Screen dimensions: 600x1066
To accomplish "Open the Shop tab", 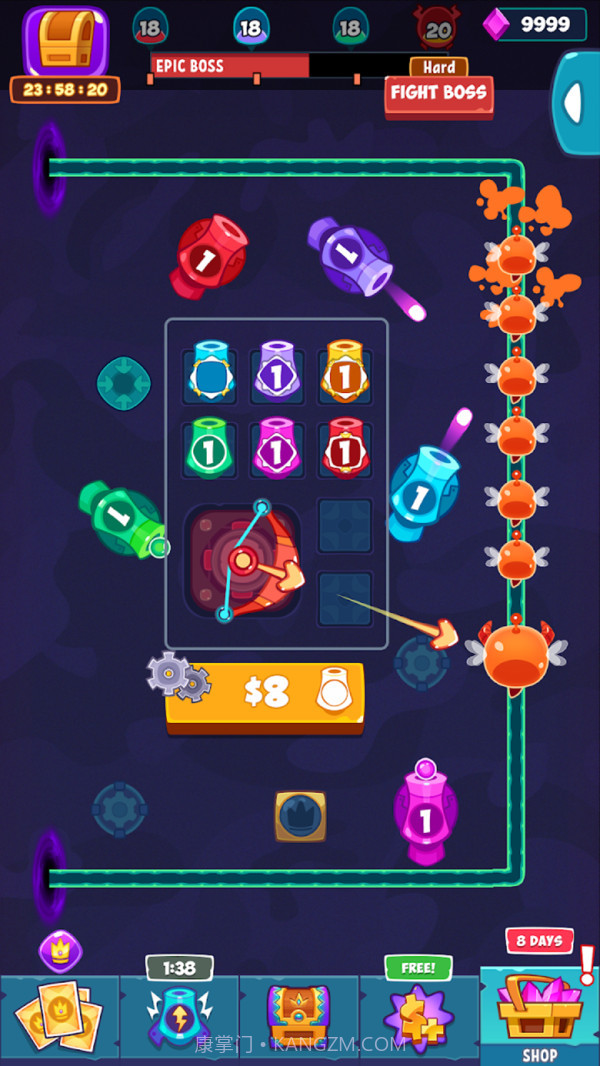I will click(x=540, y=1017).
